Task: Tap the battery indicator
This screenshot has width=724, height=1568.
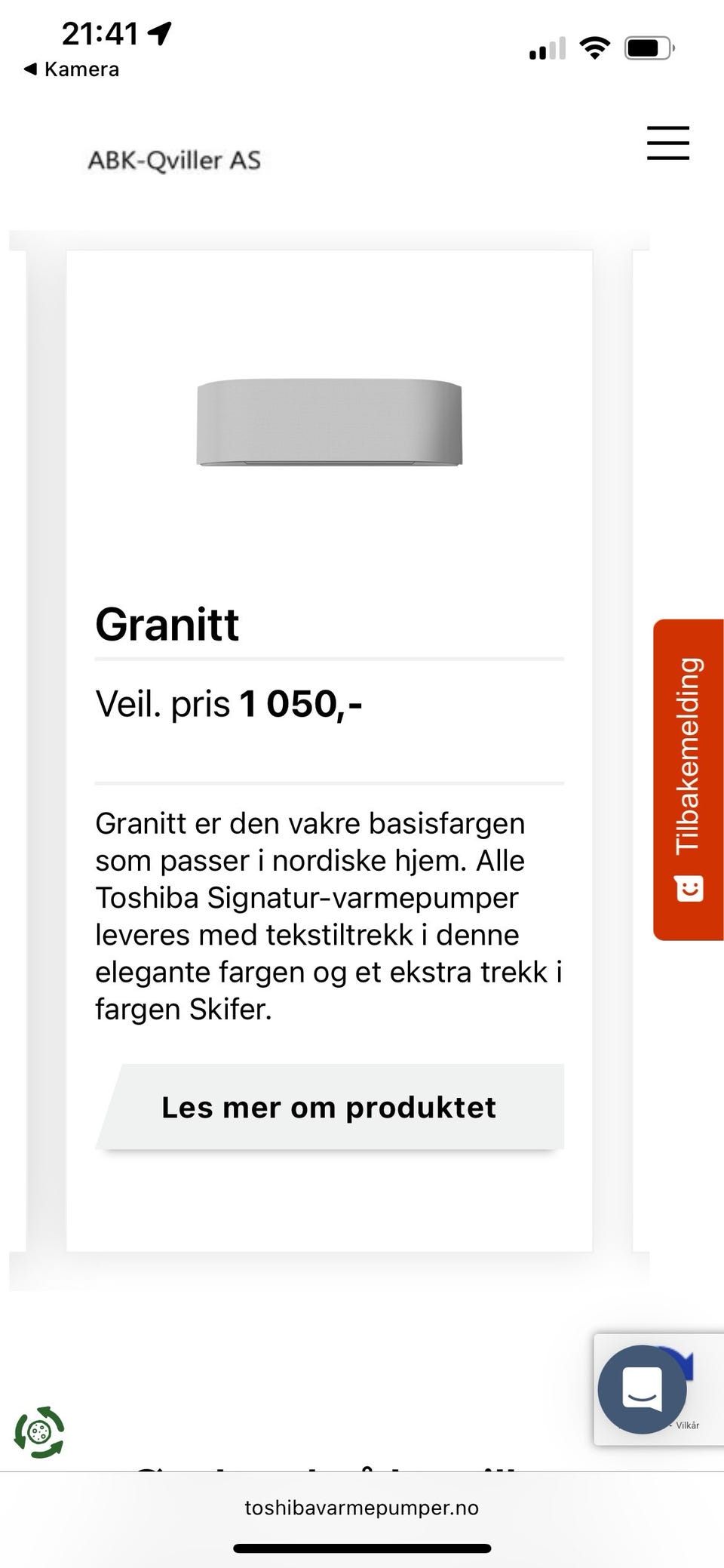Action: point(645,47)
